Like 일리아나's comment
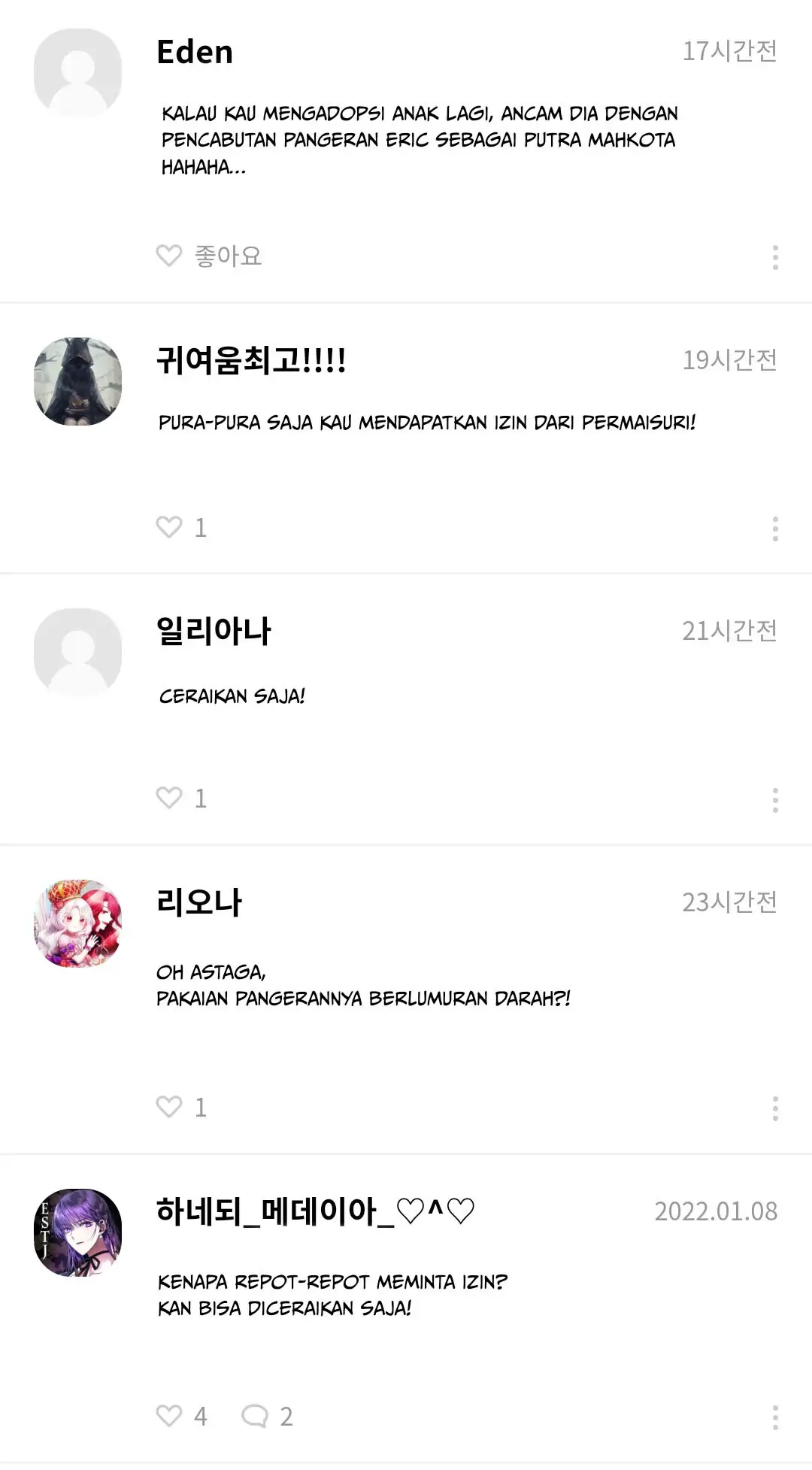812x1470 pixels. (x=169, y=798)
